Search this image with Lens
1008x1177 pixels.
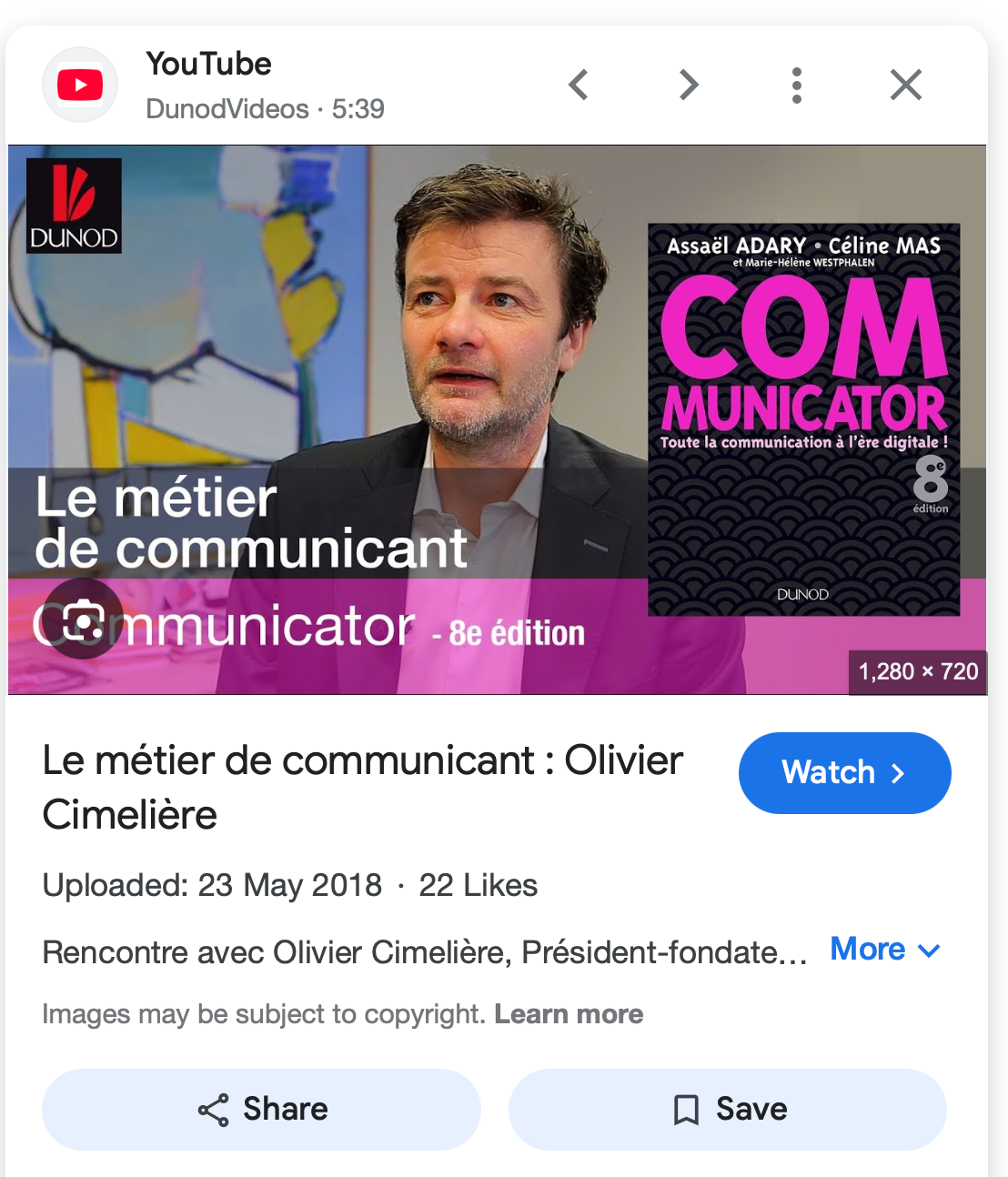(x=84, y=619)
